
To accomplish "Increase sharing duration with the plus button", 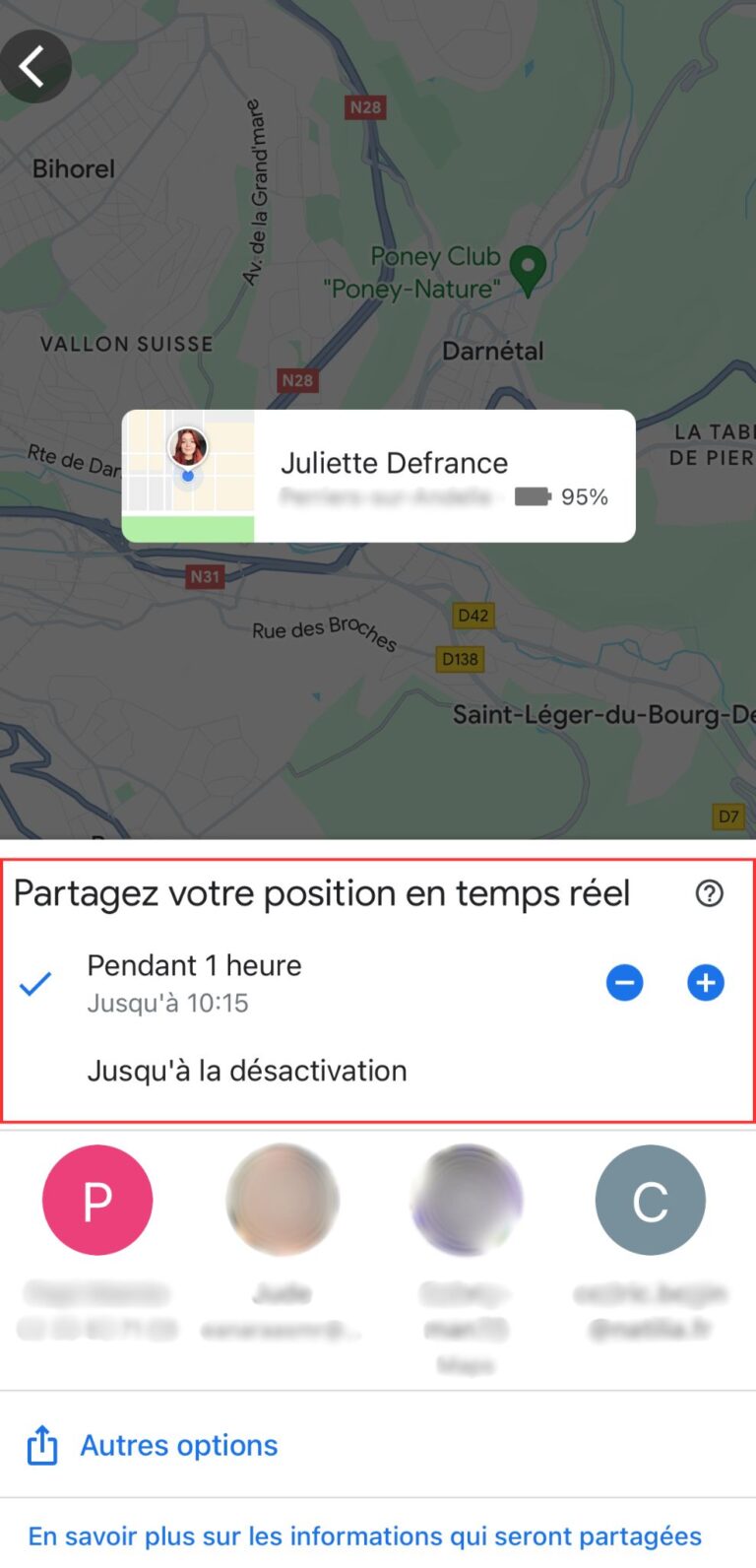I will (x=706, y=982).
